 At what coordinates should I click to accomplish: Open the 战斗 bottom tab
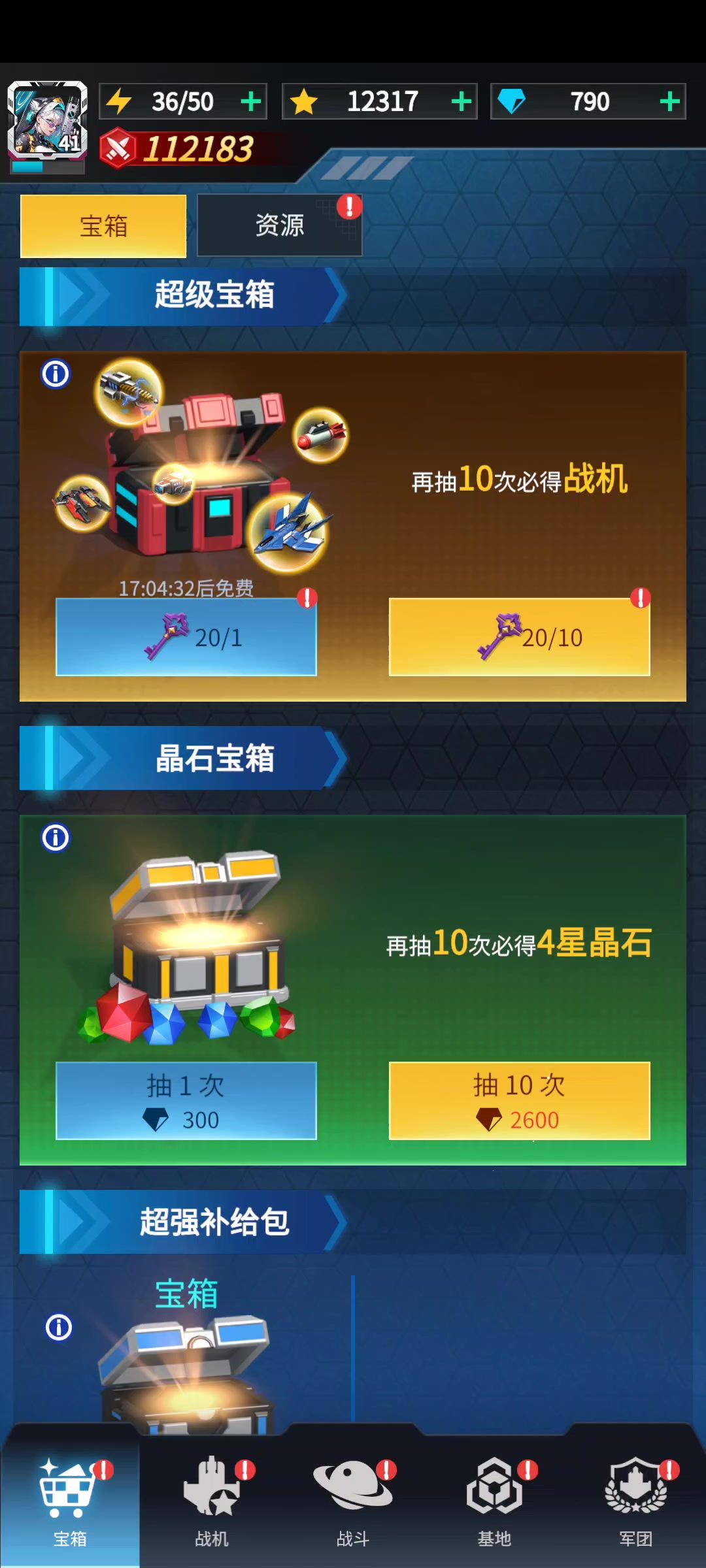coord(353,1503)
